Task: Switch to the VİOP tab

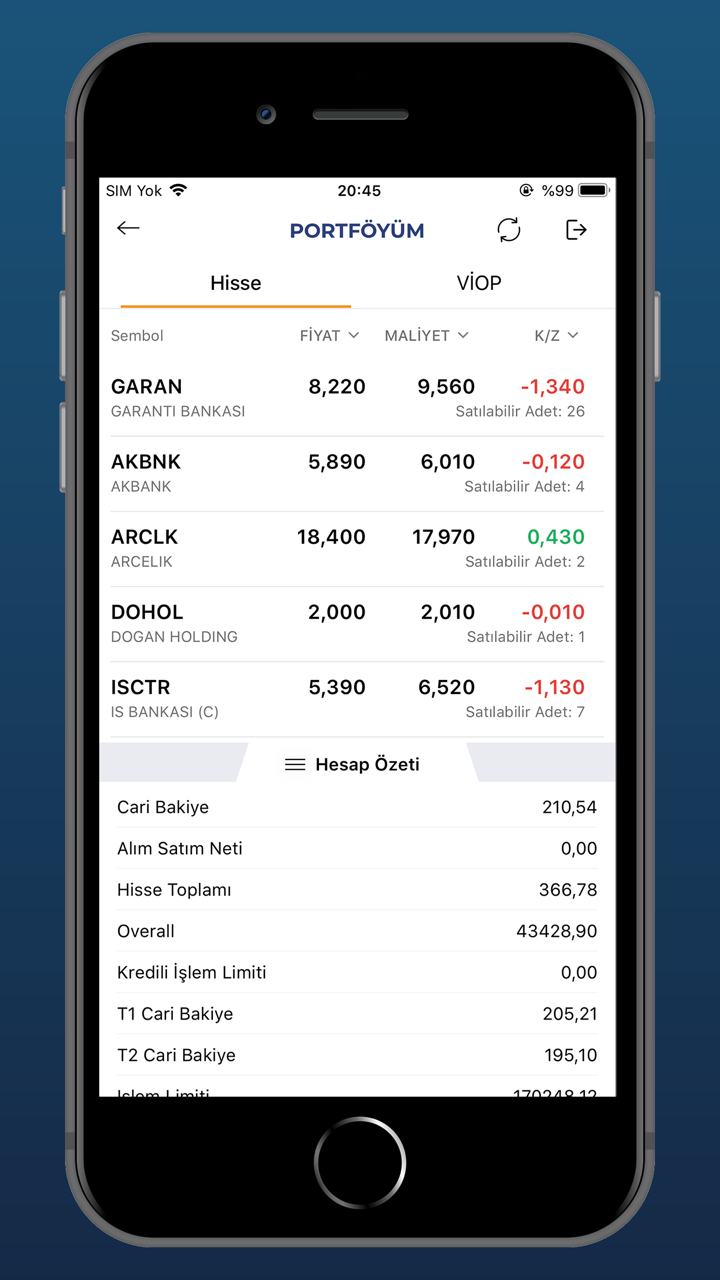Action: [479, 283]
